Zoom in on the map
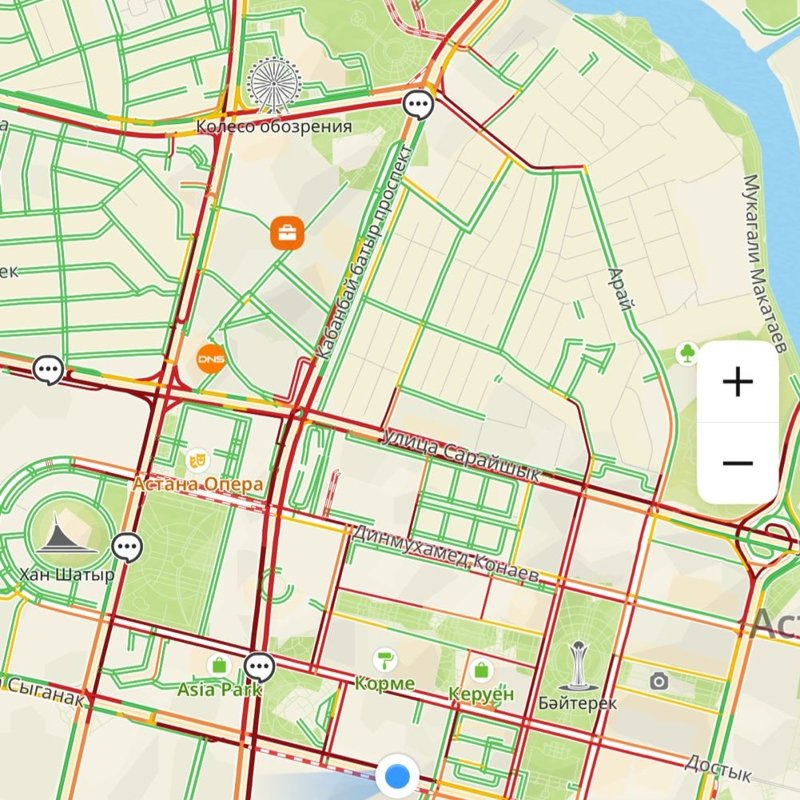This screenshot has height=800, width=800. point(737,381)
